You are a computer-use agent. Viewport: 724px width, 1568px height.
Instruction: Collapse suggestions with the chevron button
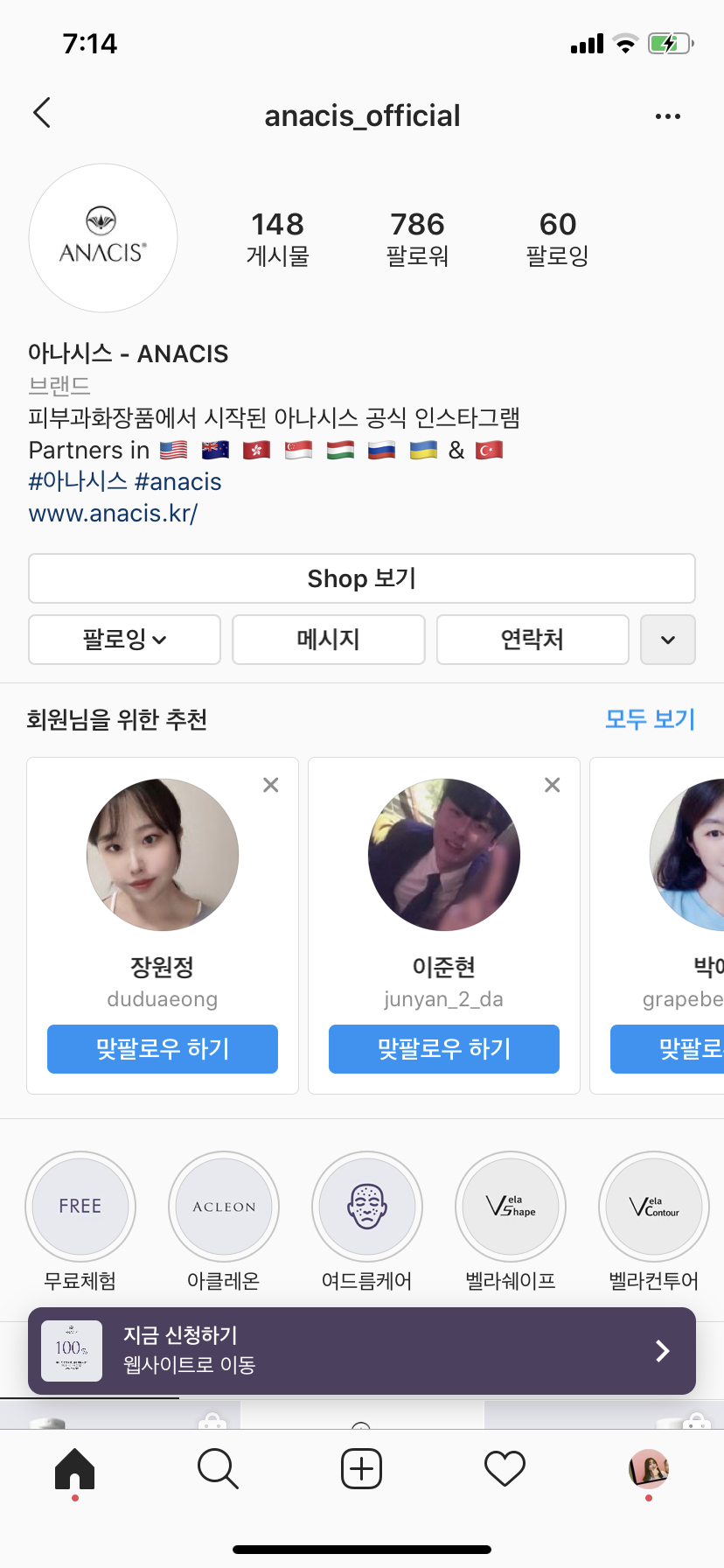pos(667,640)
